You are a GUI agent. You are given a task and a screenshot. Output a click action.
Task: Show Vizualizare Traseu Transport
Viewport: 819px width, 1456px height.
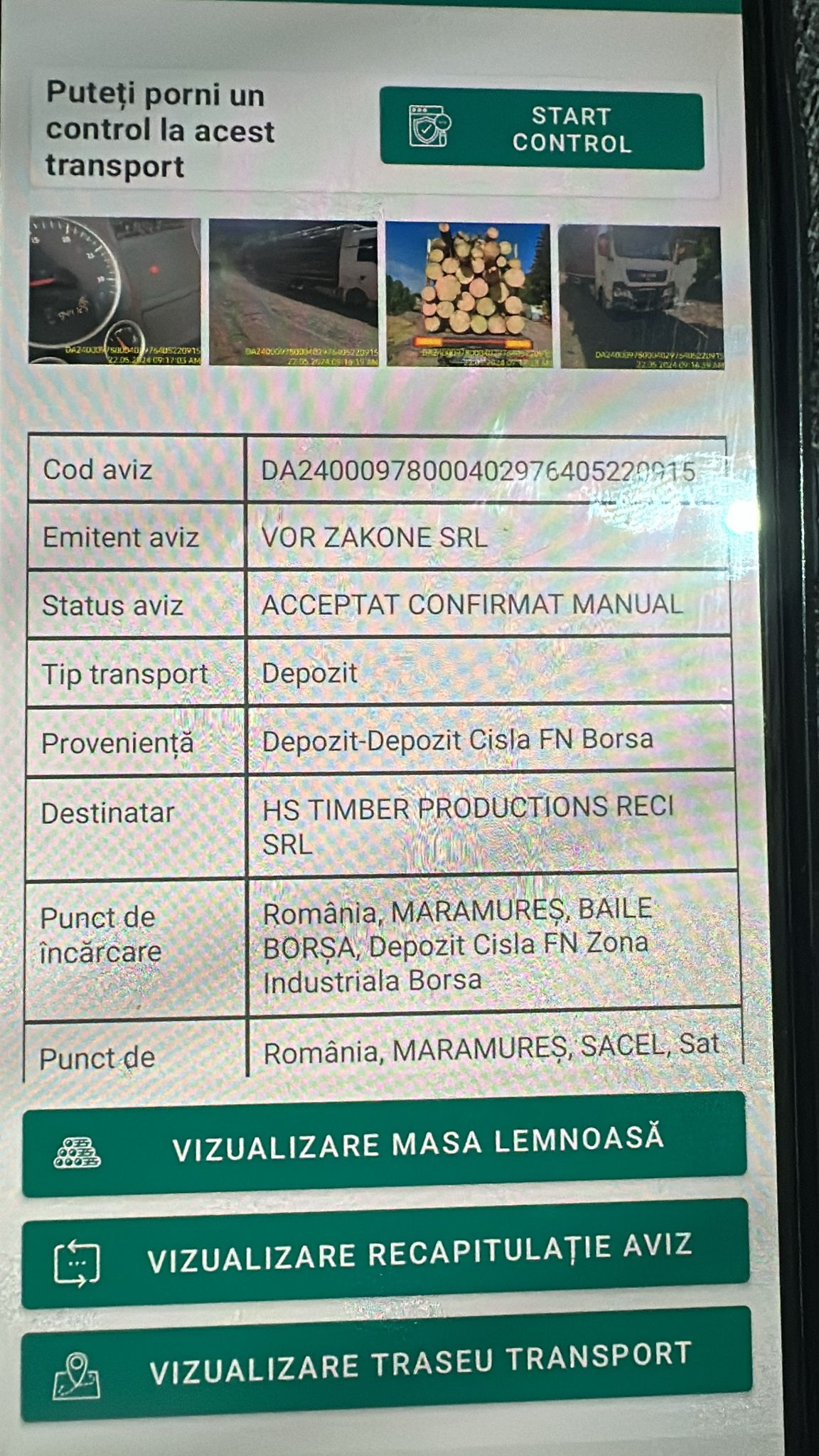(386, 1364)
